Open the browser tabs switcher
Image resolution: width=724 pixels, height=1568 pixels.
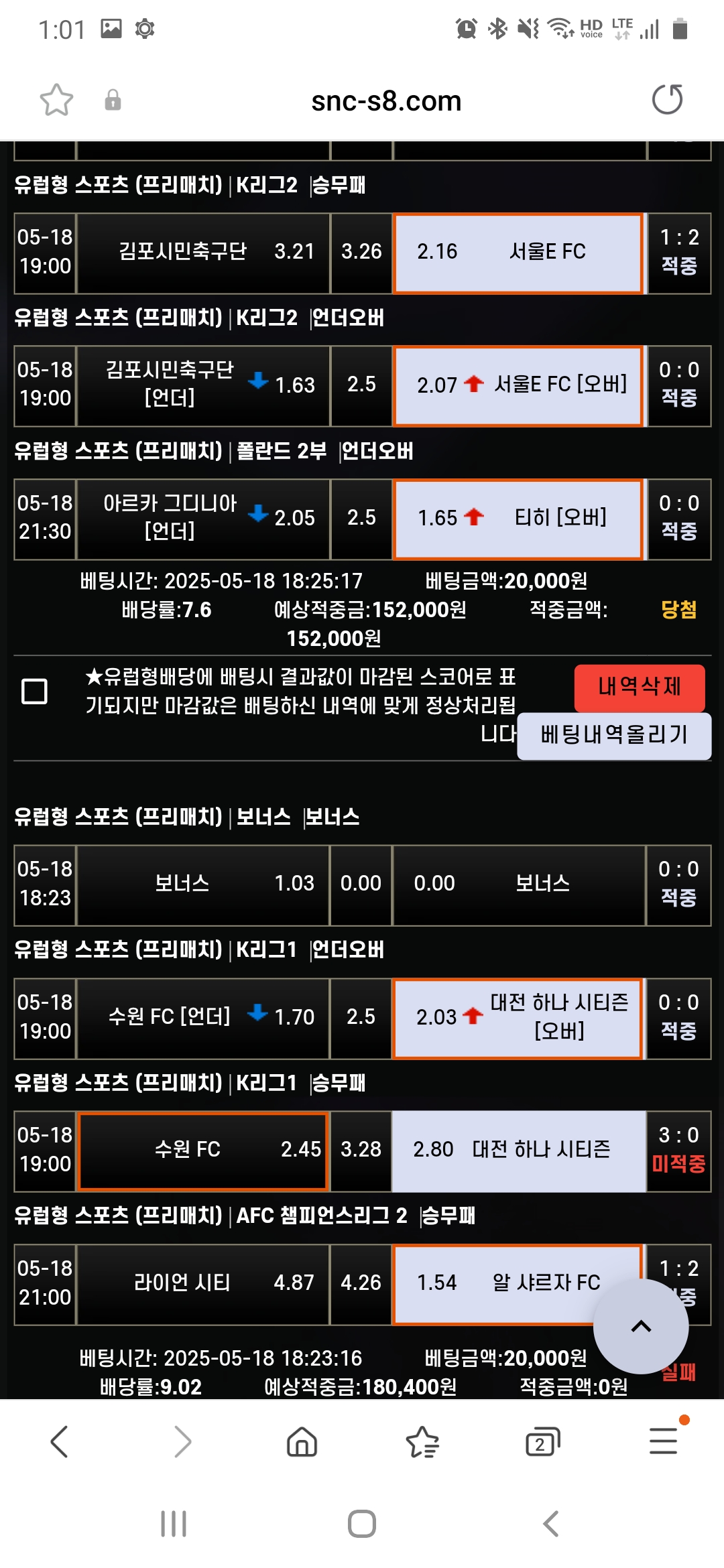(542, 1441)
